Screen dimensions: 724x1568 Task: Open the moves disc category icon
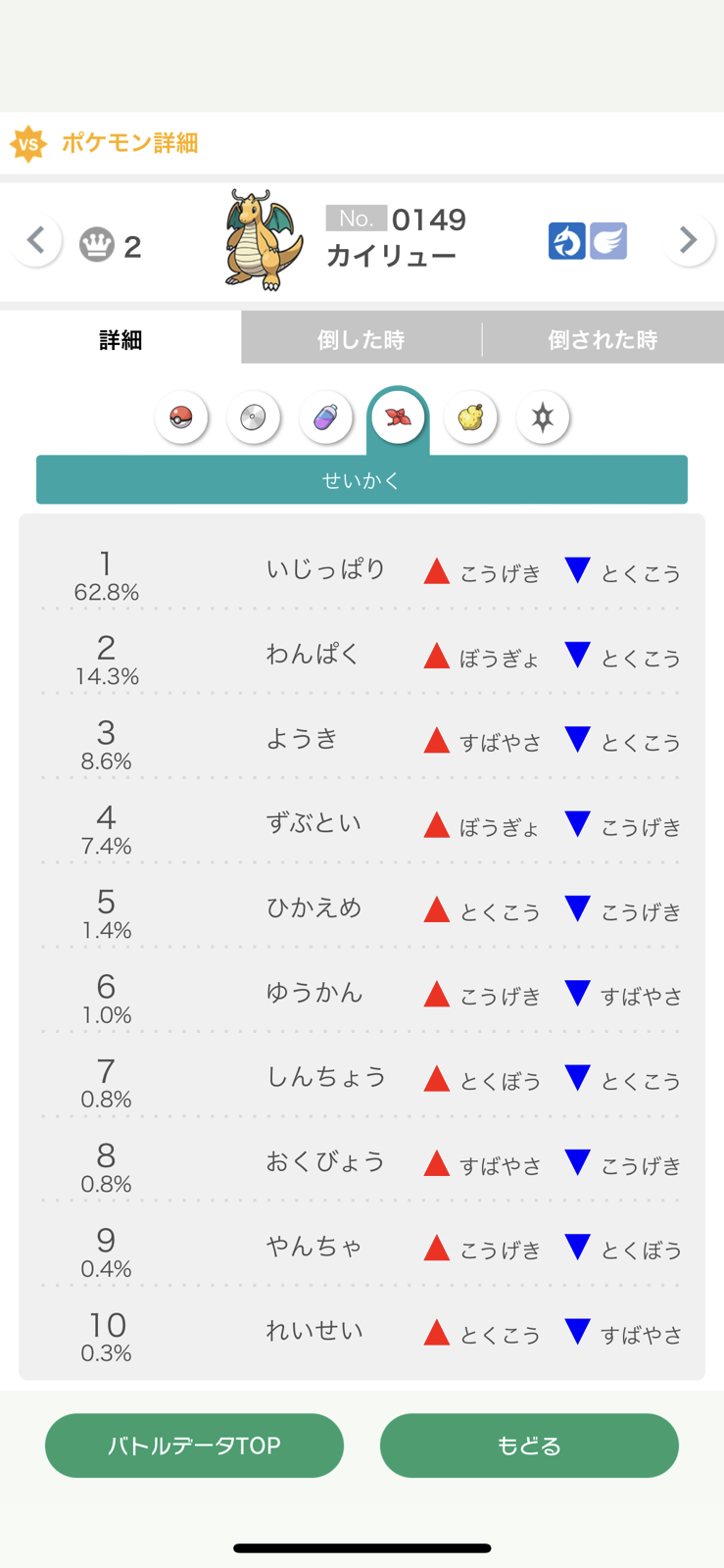254,417
